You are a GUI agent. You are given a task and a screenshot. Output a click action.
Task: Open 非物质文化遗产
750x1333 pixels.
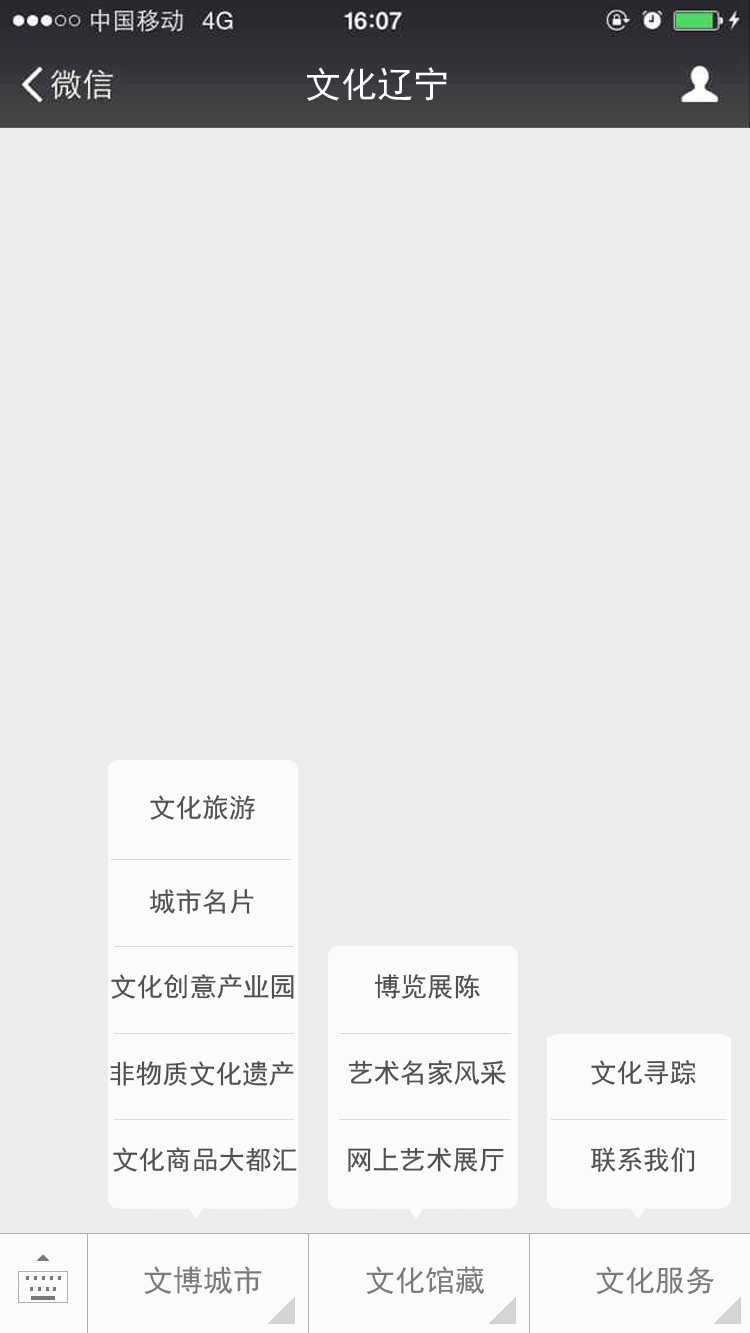click(203, 1076)
